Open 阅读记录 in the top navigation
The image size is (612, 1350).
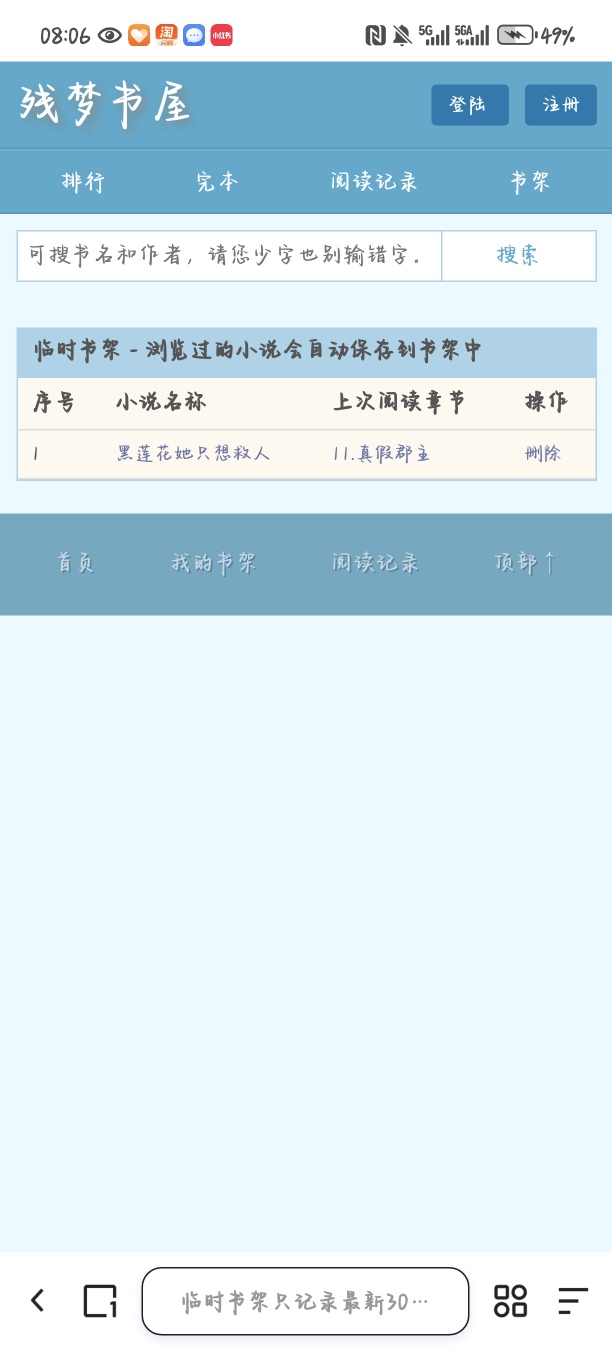(x=374, y=182)
